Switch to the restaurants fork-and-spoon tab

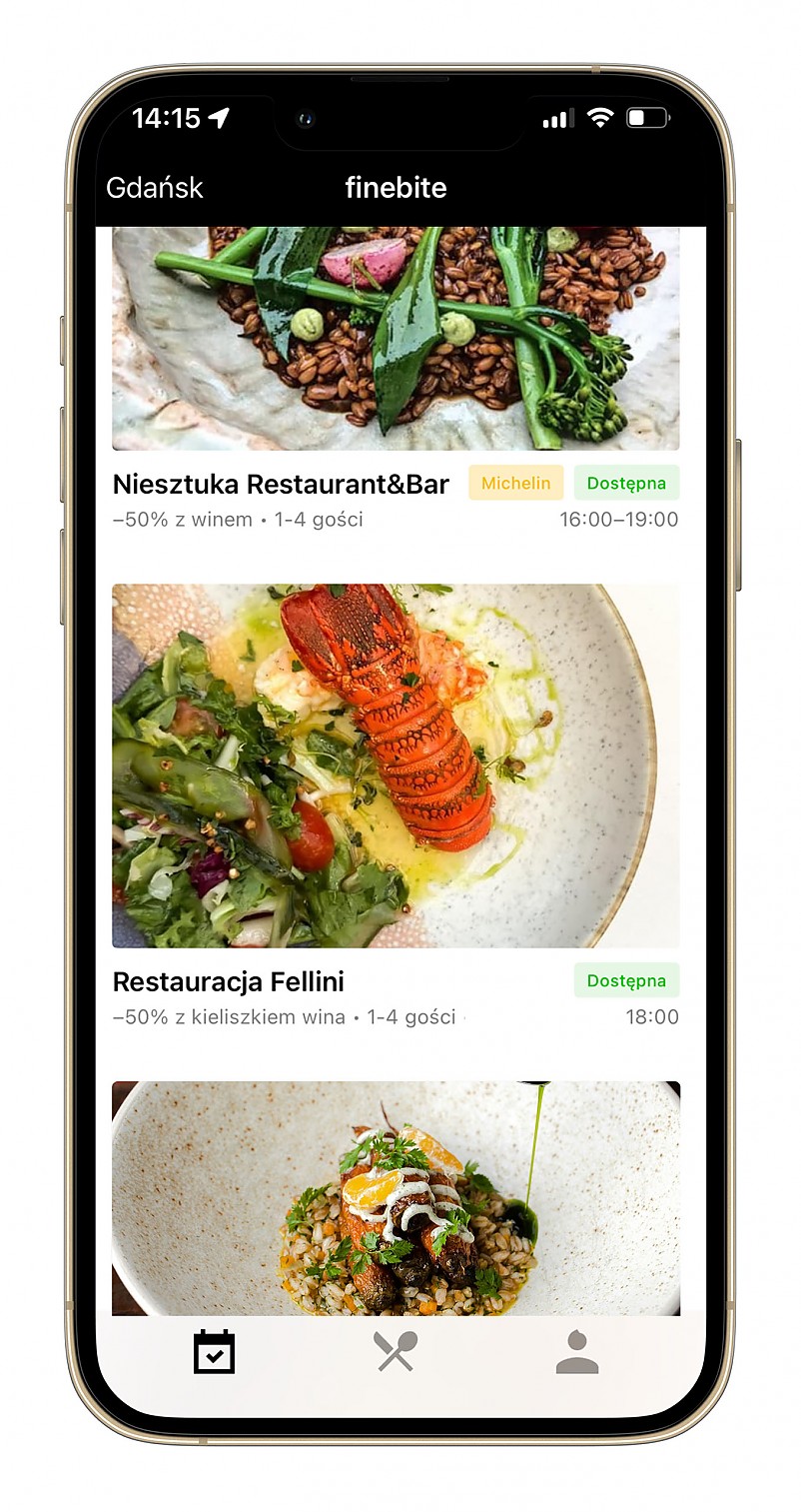(x=396, y=1352)
